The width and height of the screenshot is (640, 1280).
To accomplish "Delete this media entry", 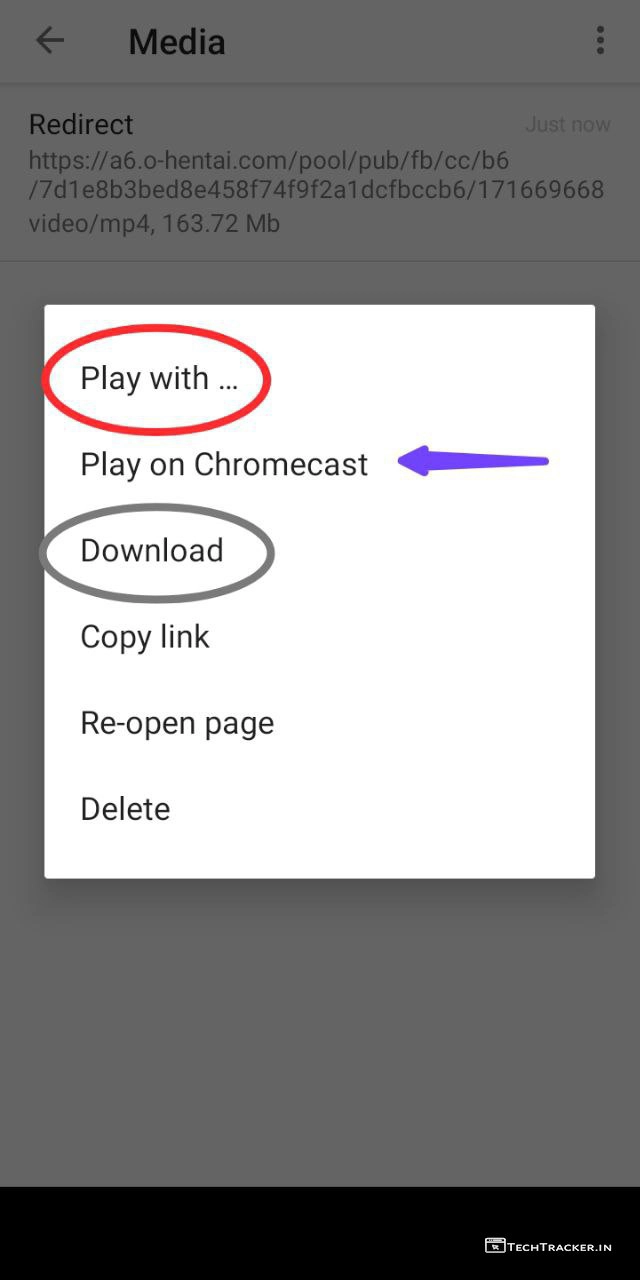I will click(x=125, y=809).
